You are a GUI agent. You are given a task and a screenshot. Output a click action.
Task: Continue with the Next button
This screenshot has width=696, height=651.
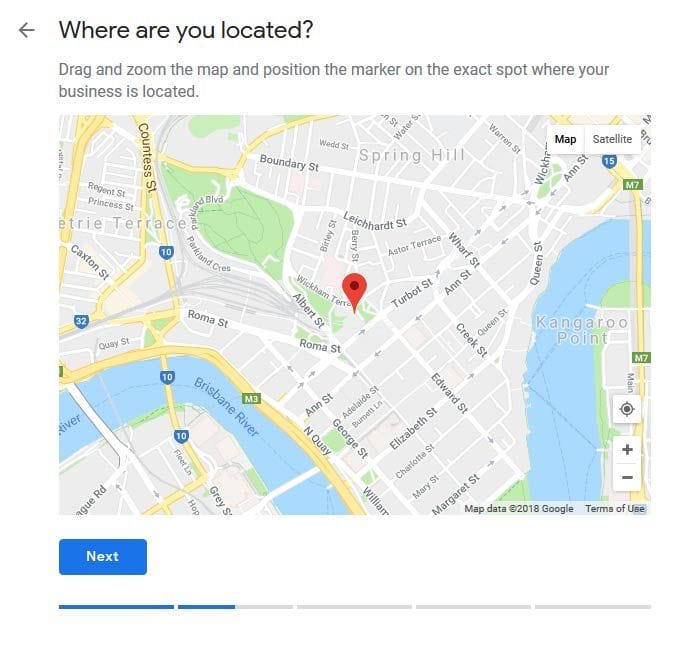coord(103,556)
